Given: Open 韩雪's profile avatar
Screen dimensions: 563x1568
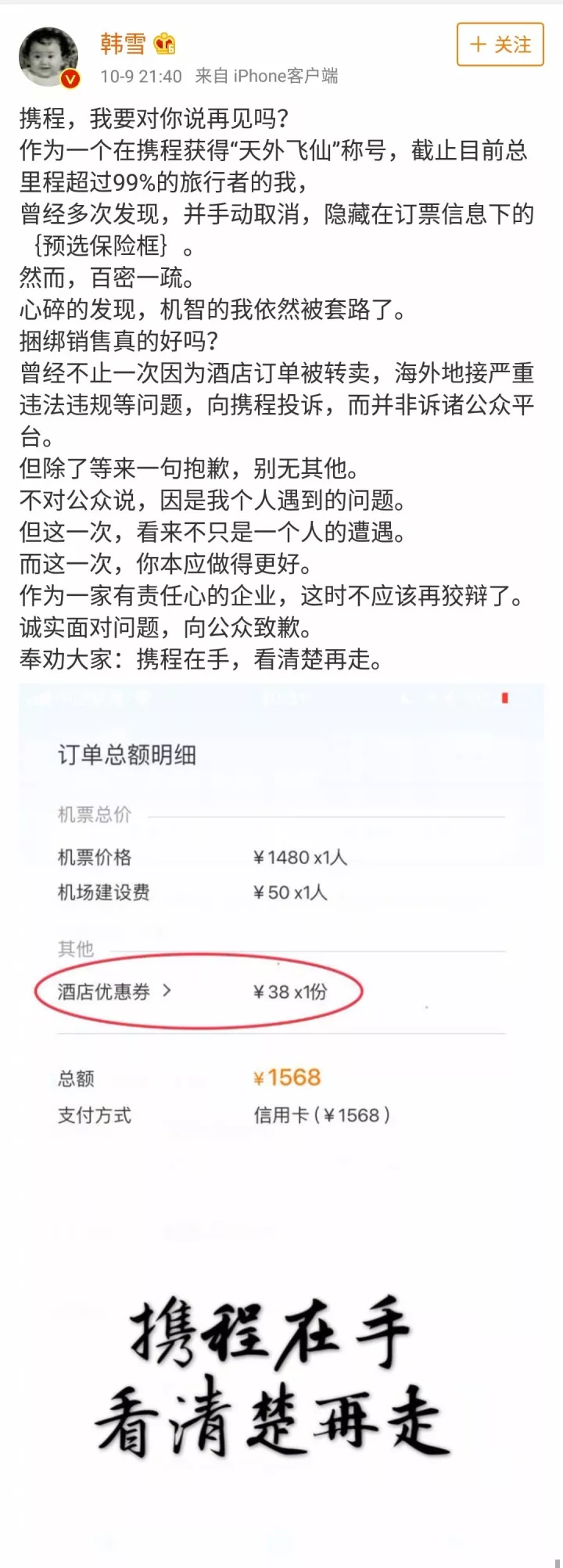Looking at the screenshot, I should point(48,56).
